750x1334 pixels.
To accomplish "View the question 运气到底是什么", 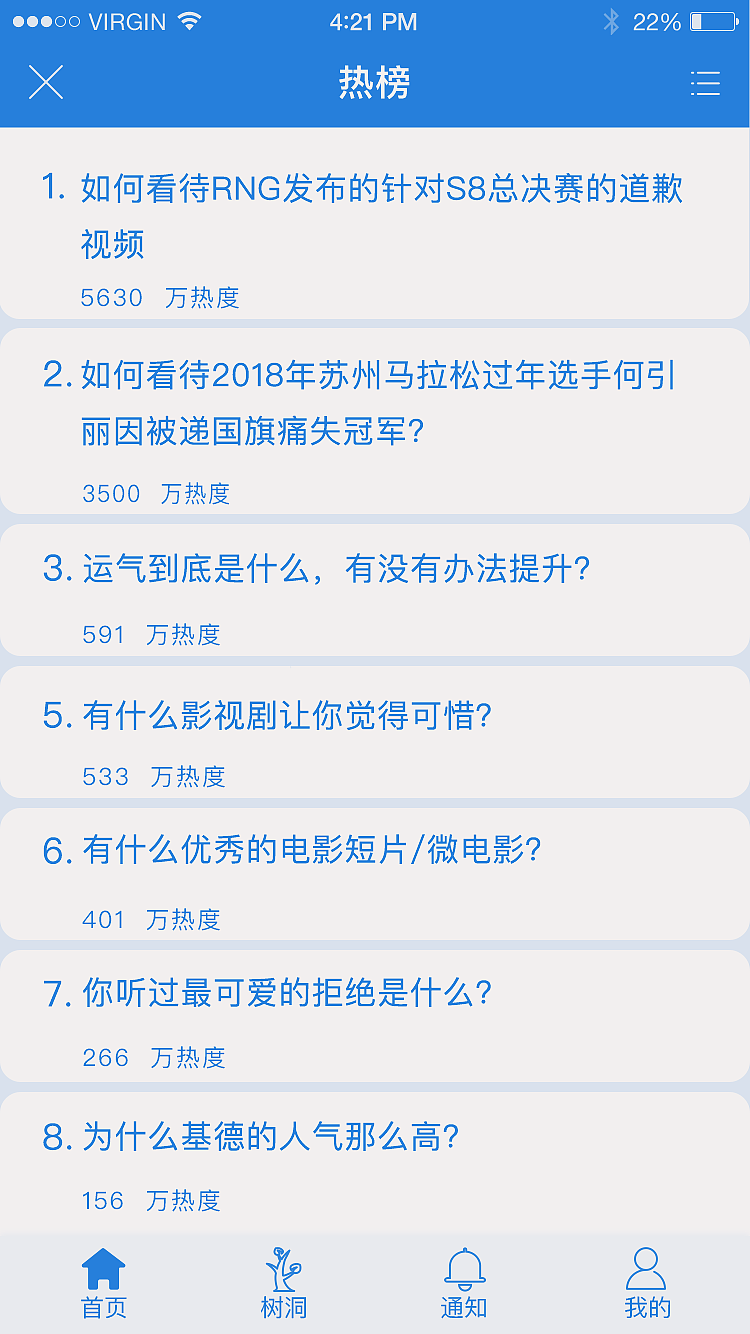I will point(317,570).
